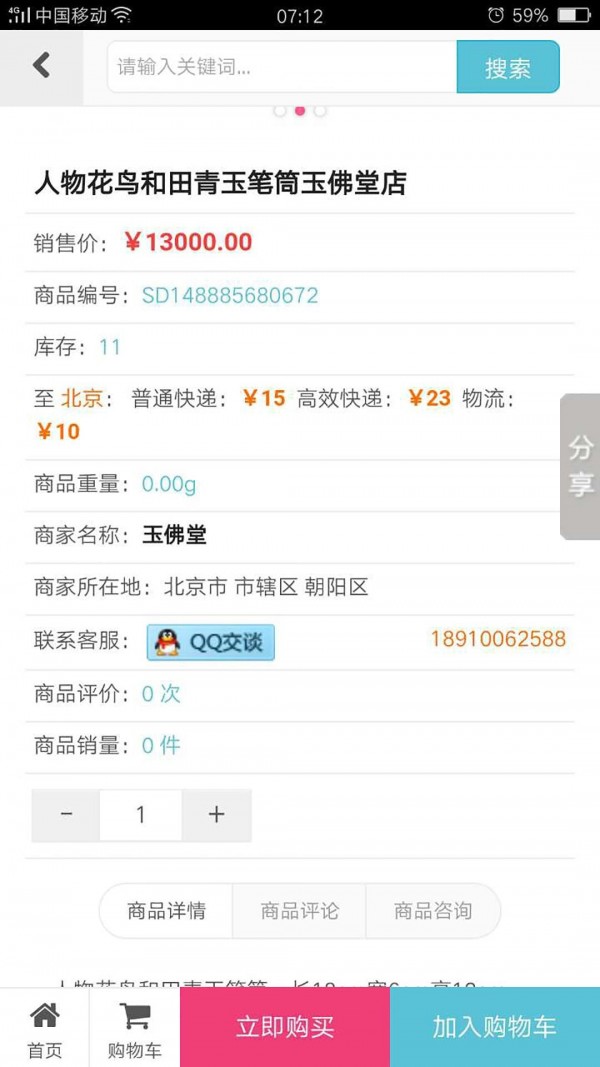
Task: Change the delivery city 北京
Action: 82,399
